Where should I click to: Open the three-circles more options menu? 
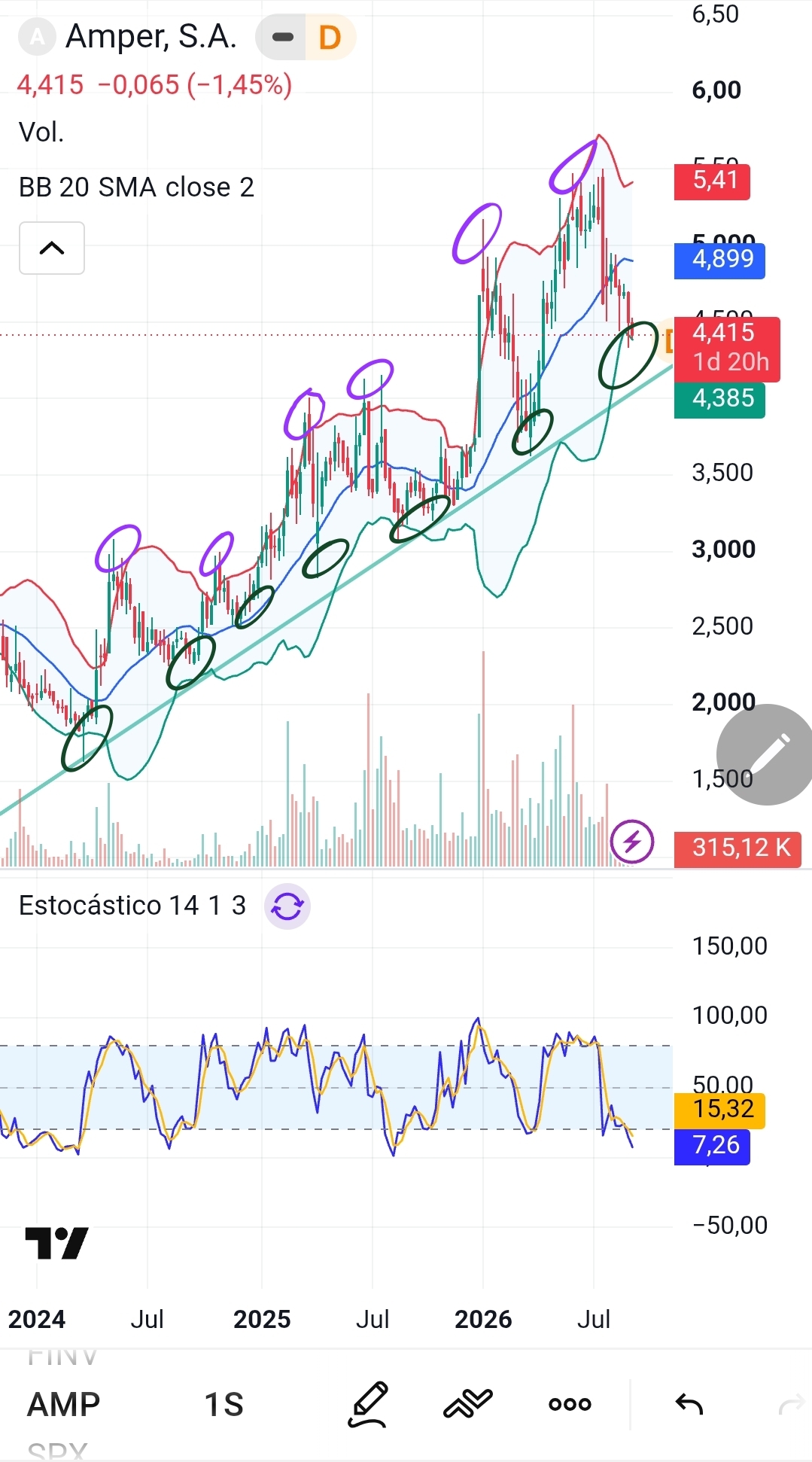[570, 1404]
